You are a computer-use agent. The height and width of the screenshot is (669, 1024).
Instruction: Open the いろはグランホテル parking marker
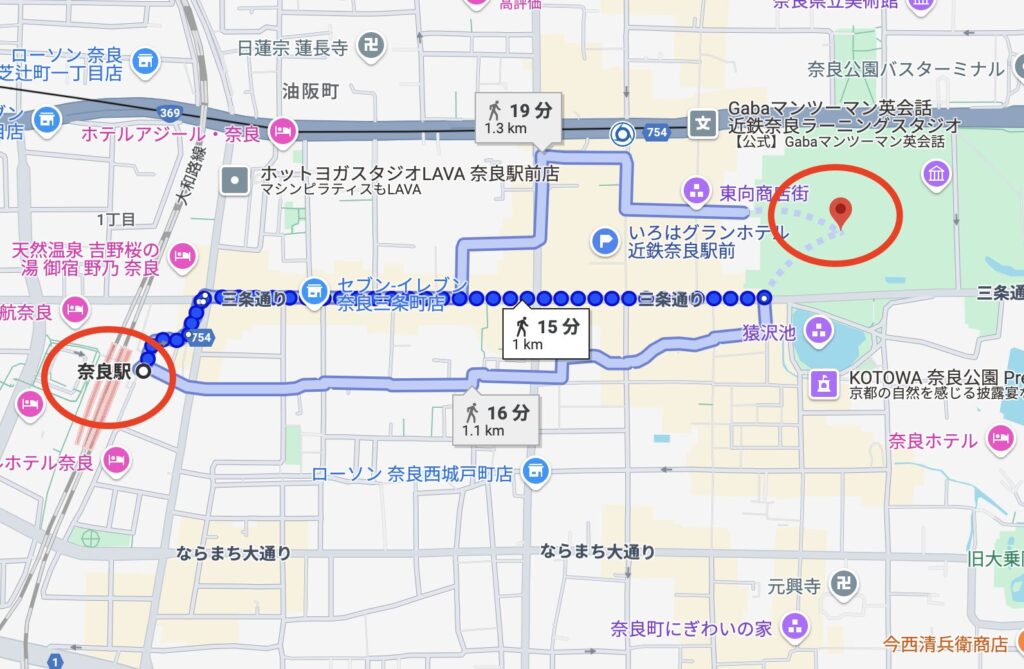605,239
